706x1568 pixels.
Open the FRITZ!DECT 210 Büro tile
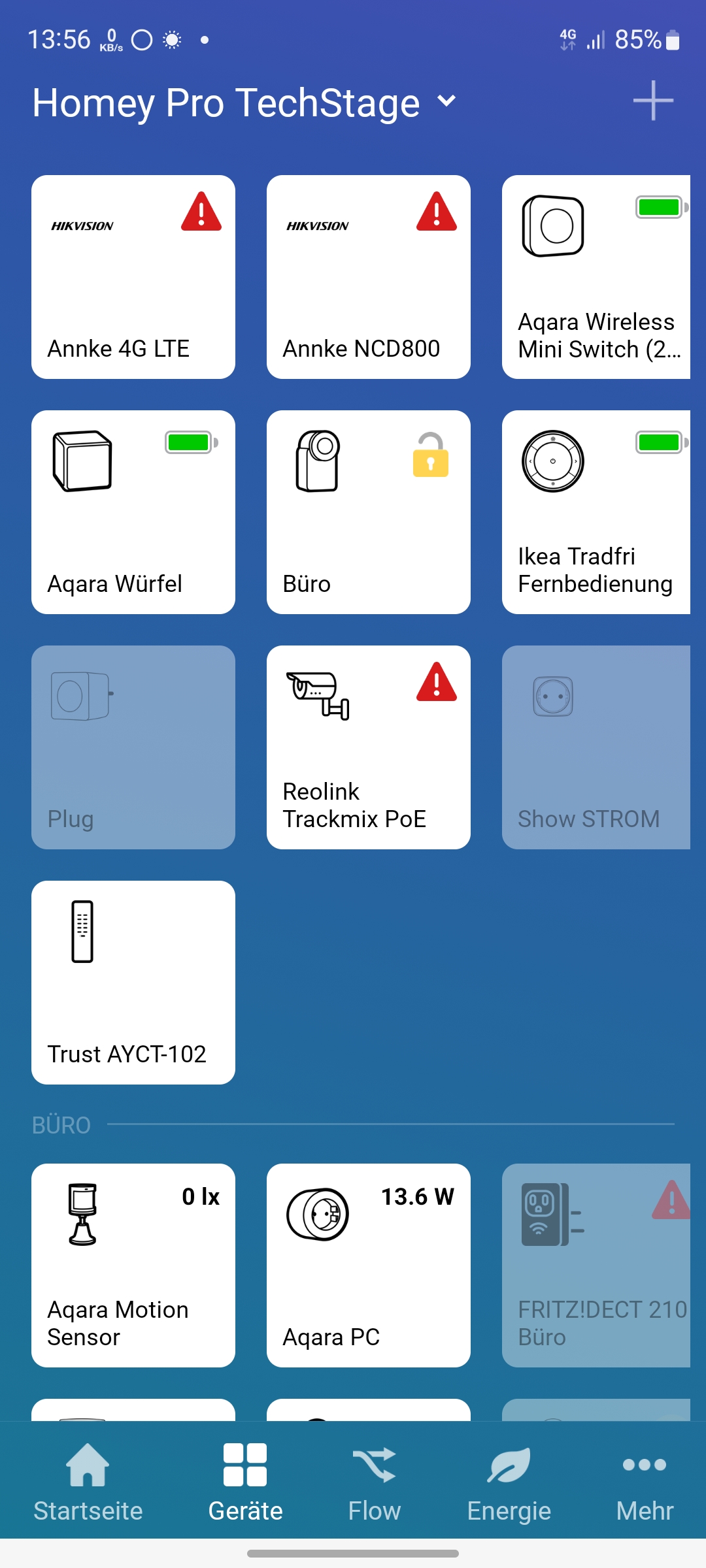tap(596, 1266)
